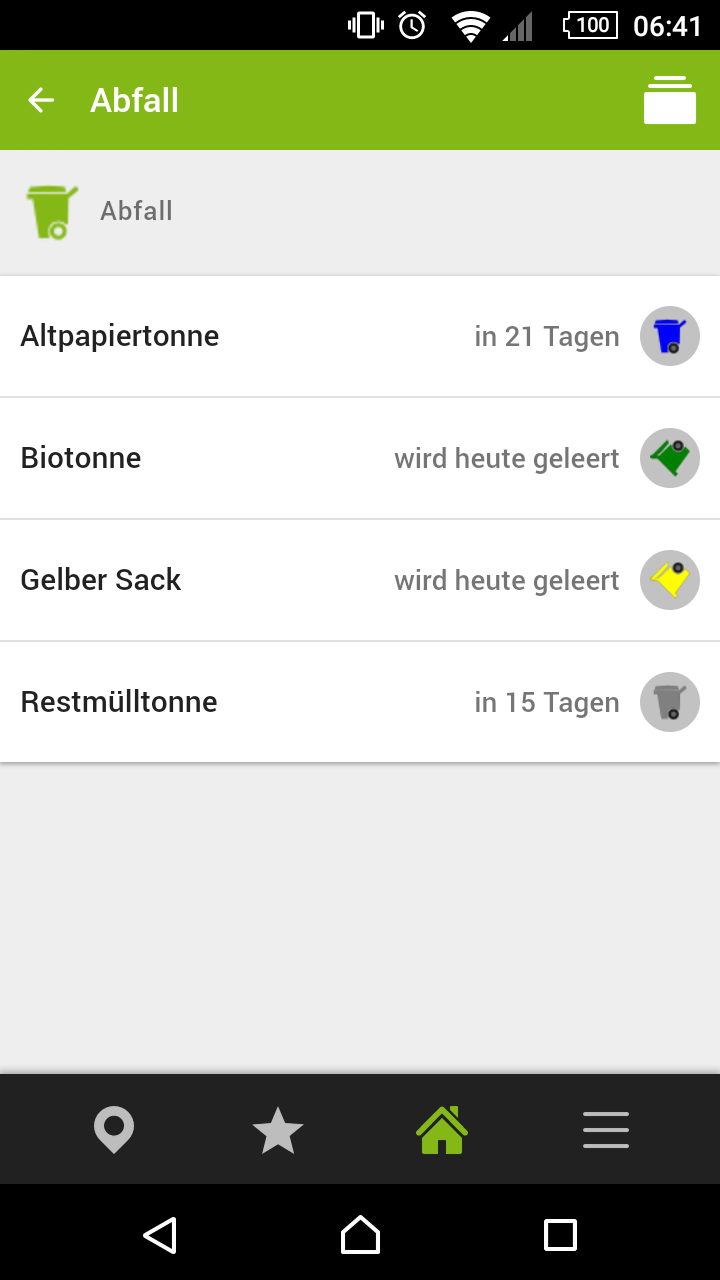The height and width of the screenshot is (1280, 720).
Task: View Gelber Sack collection details
Action: click(360, 580)
